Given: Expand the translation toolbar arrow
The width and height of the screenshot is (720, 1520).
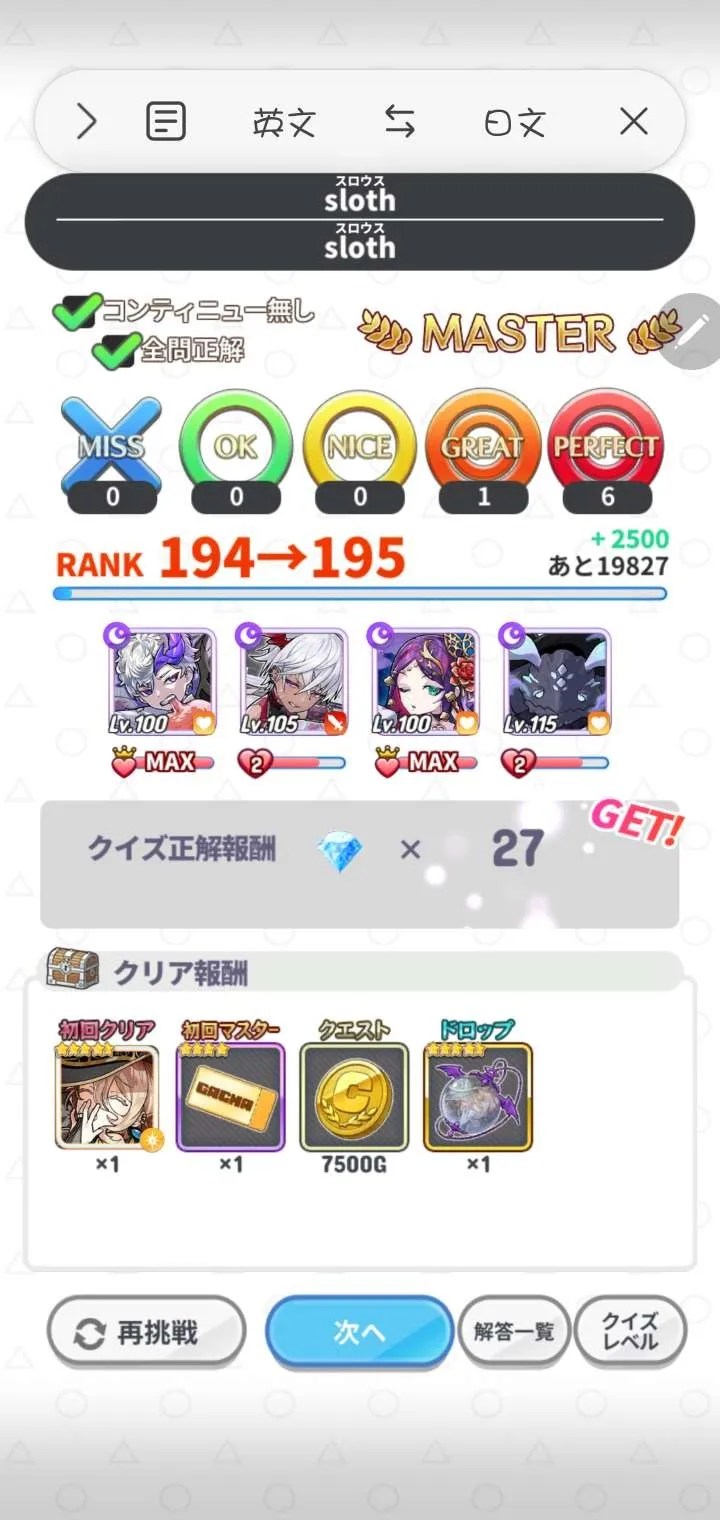Looking at the screenshot, I should 87,122.
